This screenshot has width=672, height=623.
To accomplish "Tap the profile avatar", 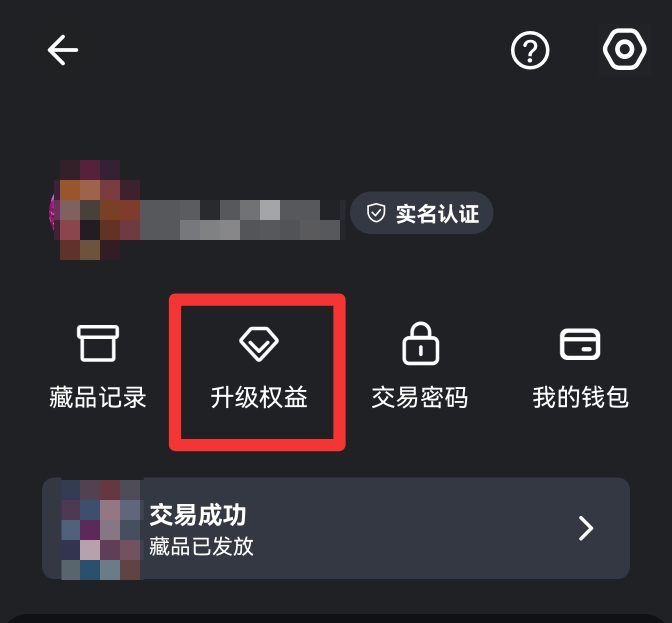I will click(95, 210).
